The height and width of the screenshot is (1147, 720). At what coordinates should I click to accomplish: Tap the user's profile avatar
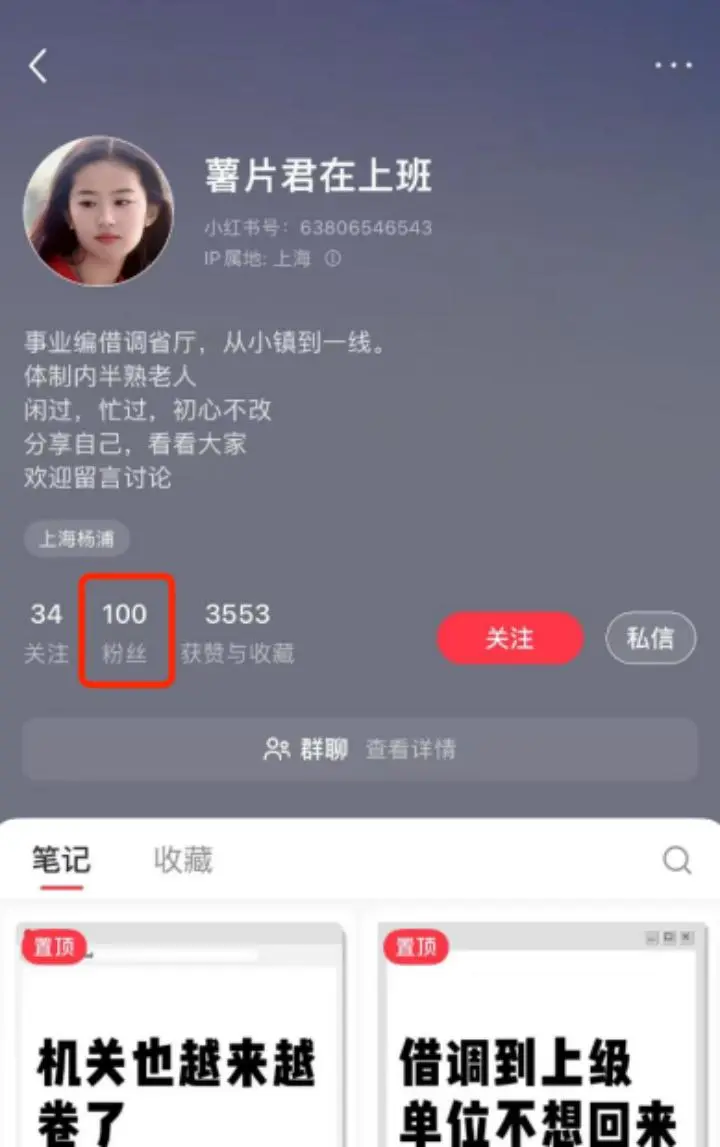[x=98, y=211]
